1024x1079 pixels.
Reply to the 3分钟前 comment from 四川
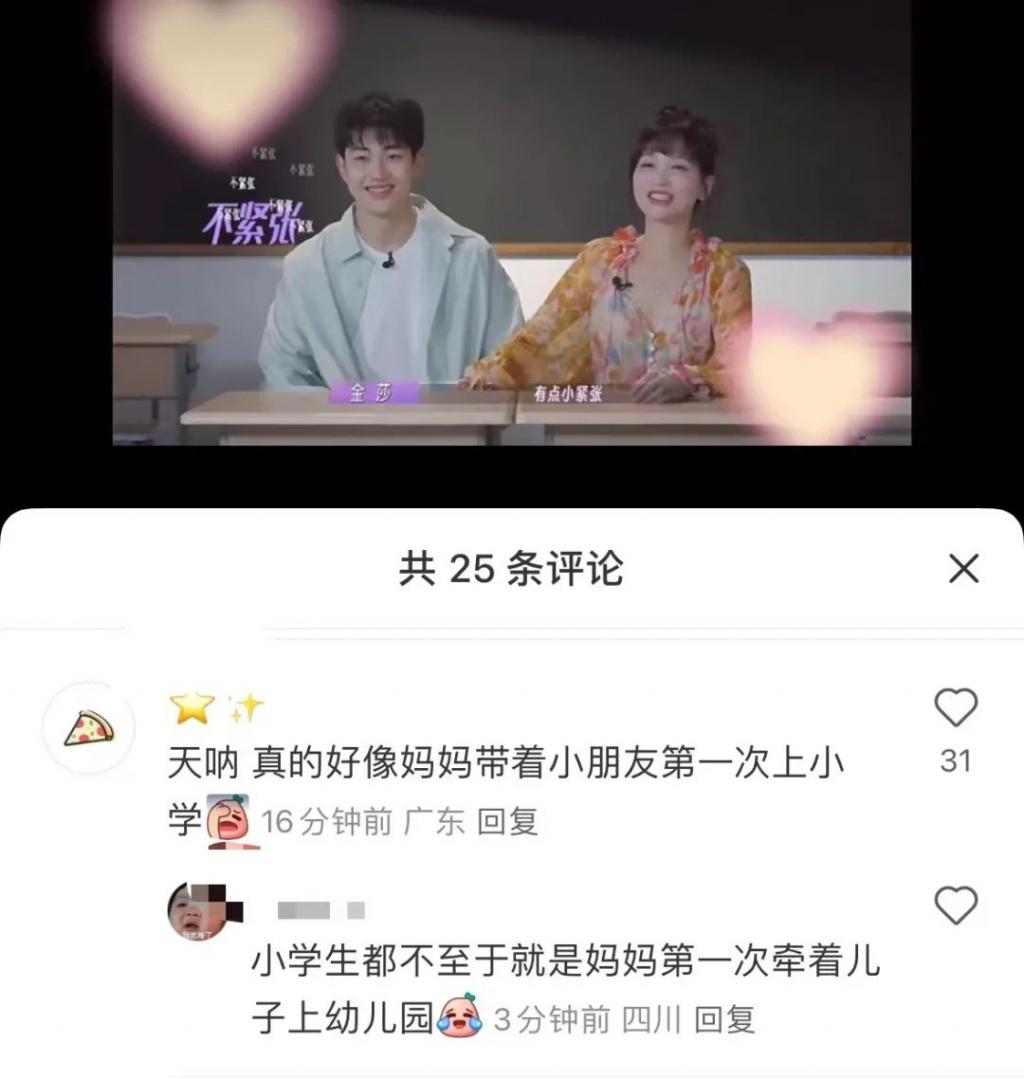pos(725,1020)
